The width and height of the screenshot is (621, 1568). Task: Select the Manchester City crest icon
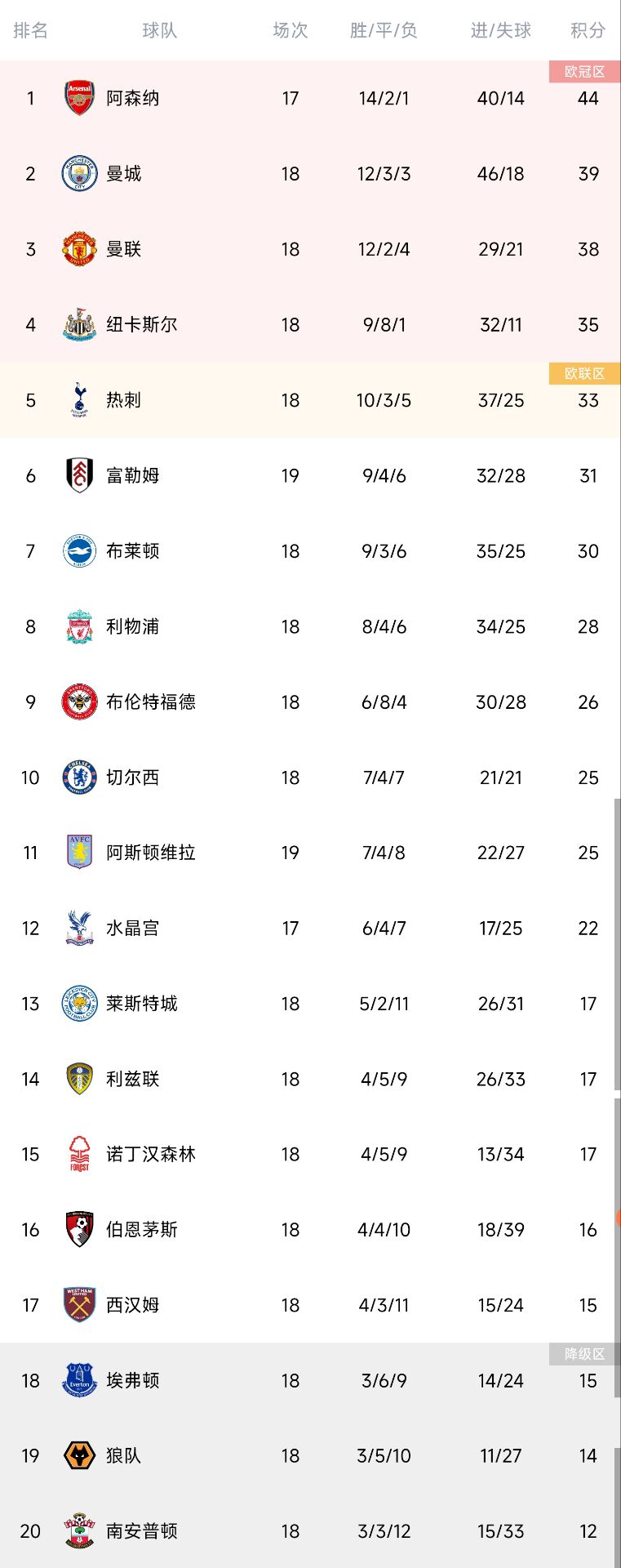point(79,173)
